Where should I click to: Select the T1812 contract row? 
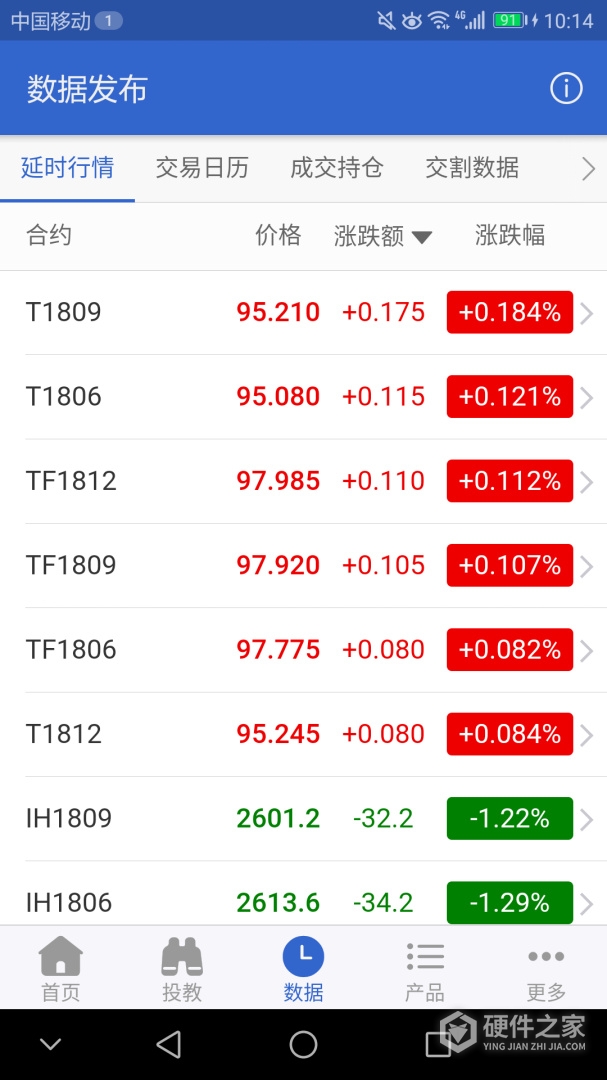tap(303, 734)
